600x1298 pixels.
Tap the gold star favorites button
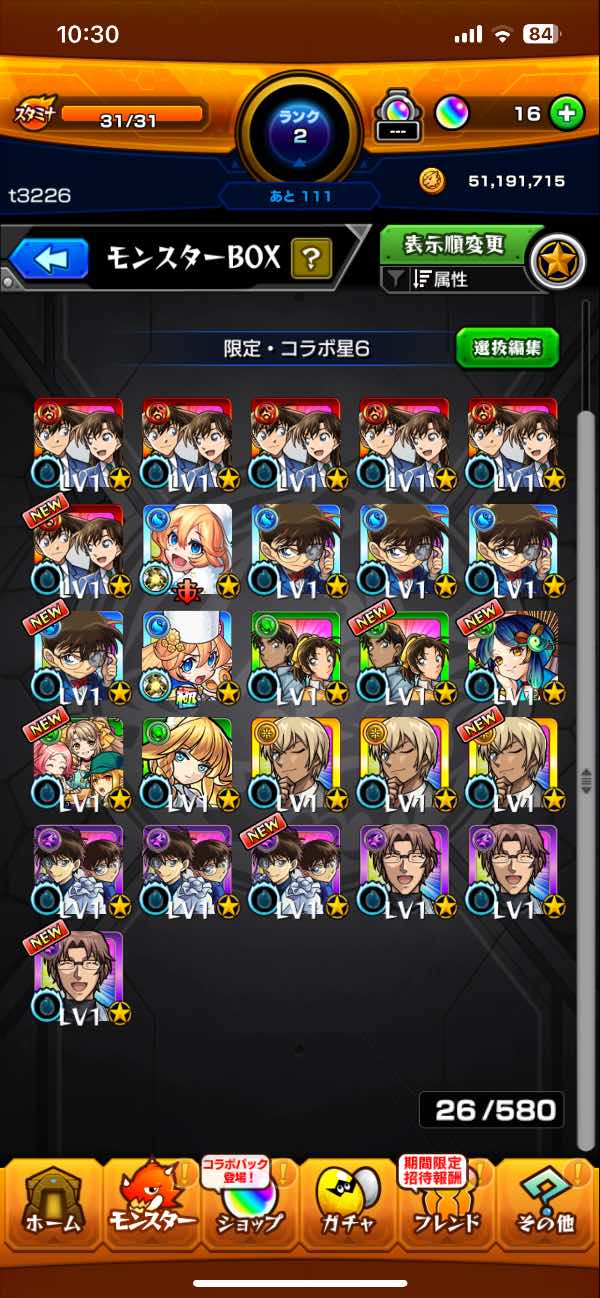(x=555, y=261)
